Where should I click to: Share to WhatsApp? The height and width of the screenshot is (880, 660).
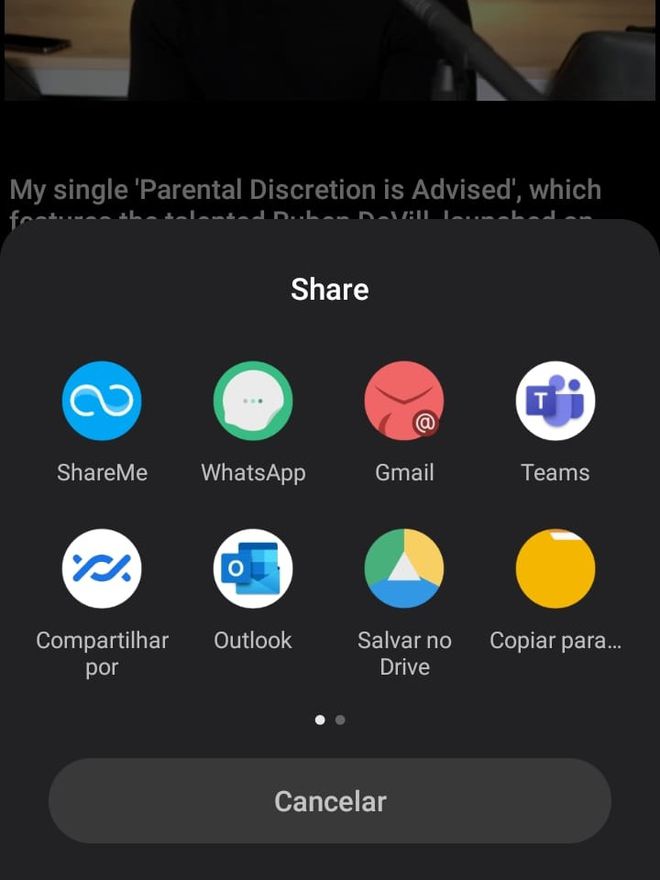point(253,401)
